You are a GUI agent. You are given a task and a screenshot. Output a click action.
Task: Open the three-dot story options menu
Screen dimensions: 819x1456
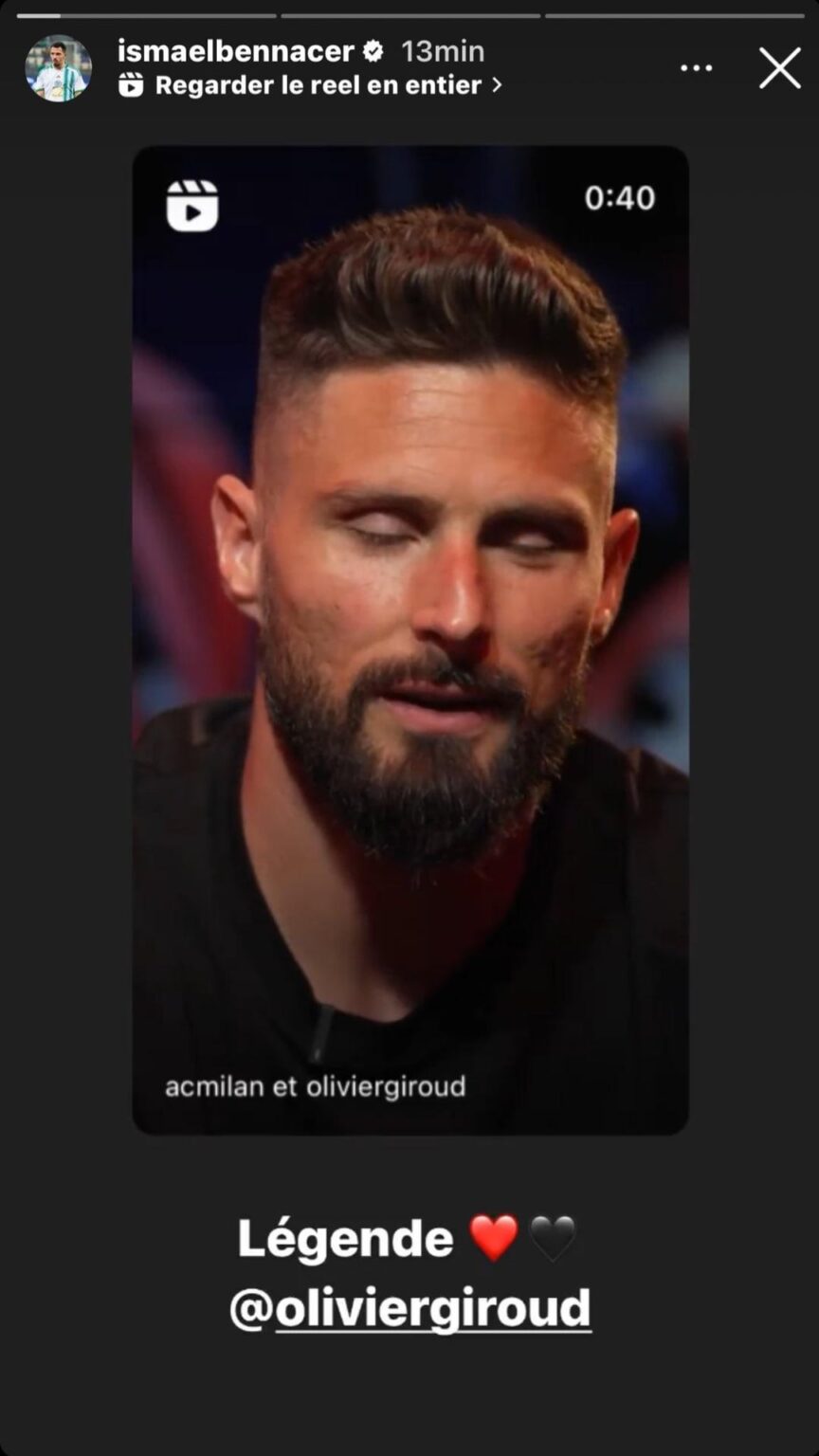697,66
